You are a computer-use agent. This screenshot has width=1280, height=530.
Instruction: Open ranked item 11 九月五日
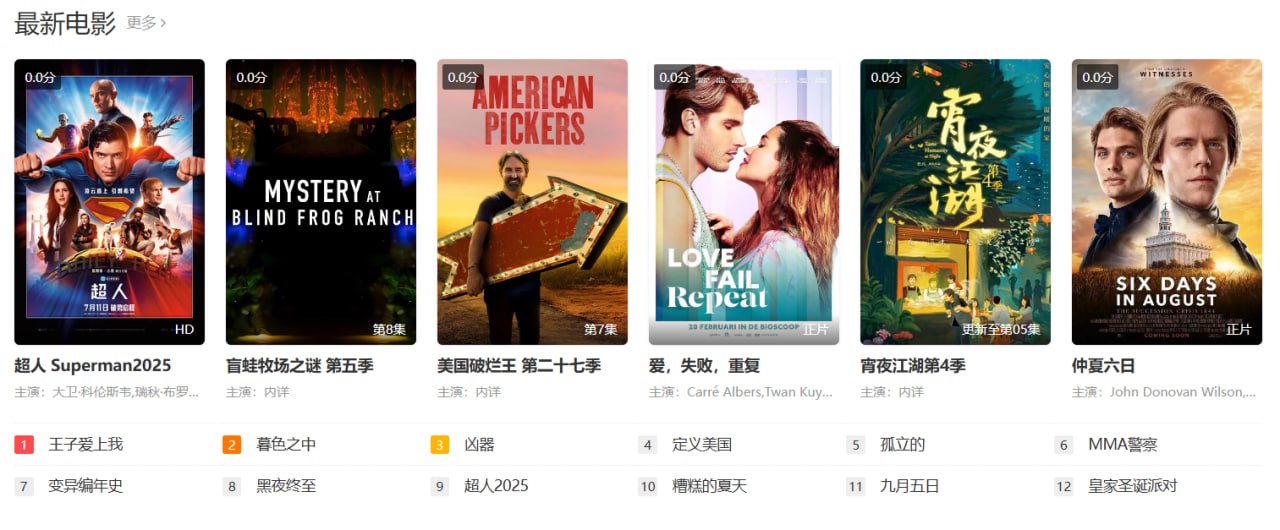click(x=909, y=486)
